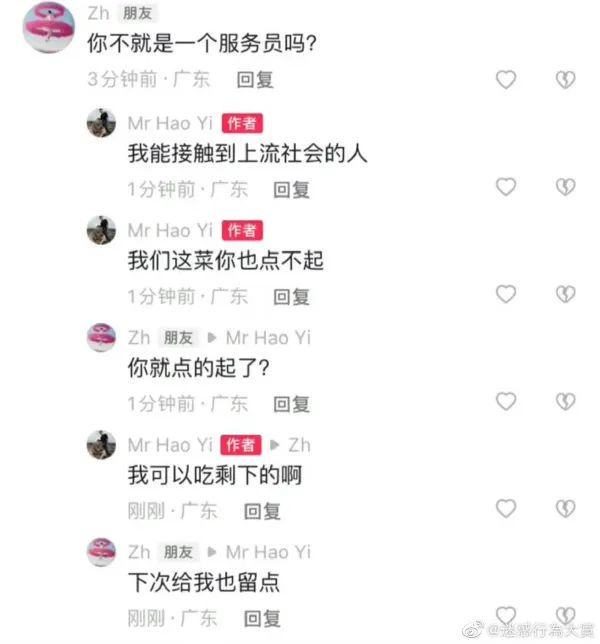This screenshot has width=600, height=644.
Task: Dislike the comment "我能接触到上流社会的人"
Action: (x=566, y=187)
